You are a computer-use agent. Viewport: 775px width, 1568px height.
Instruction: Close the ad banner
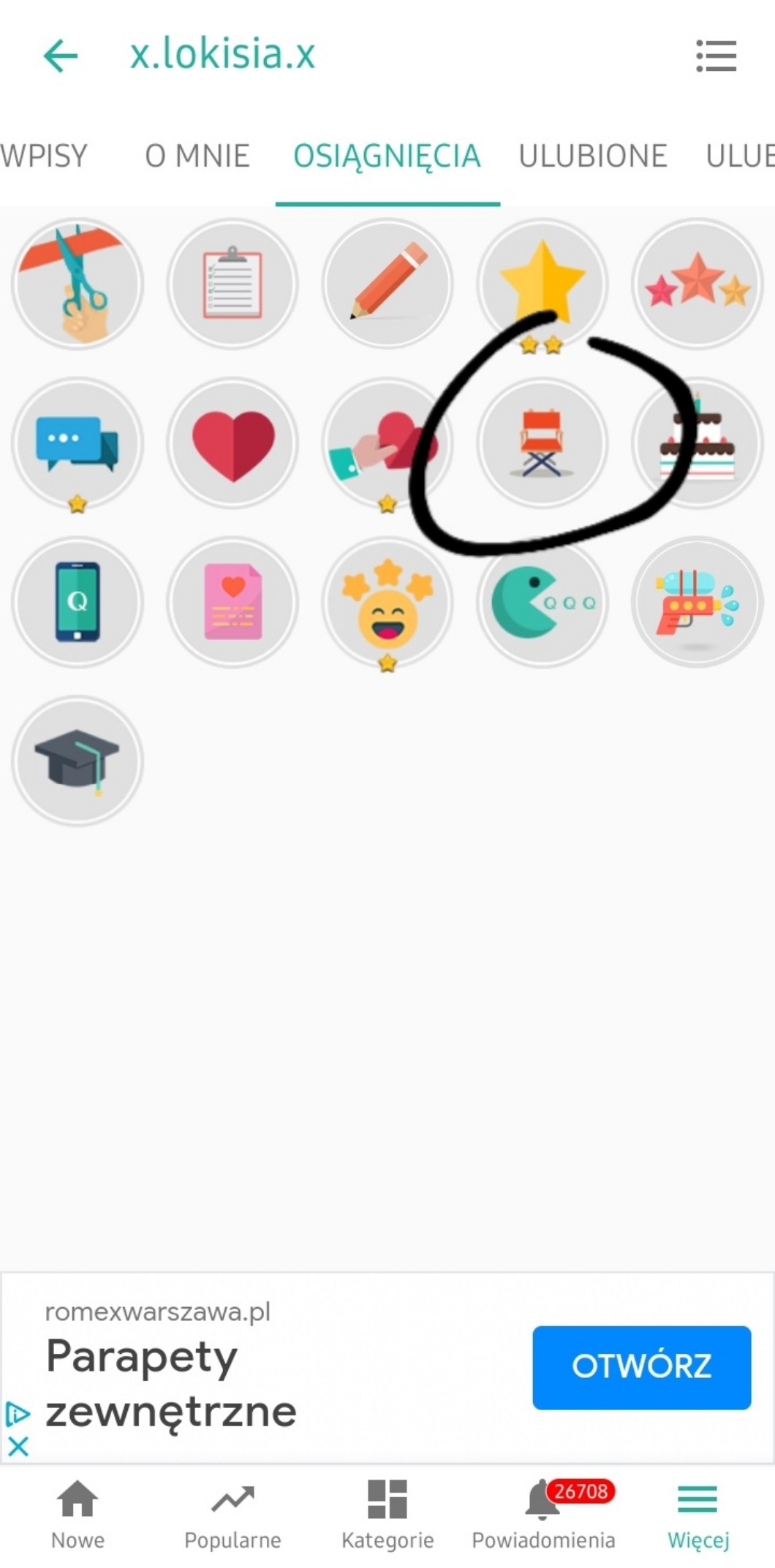click(x=18, y=1446)
